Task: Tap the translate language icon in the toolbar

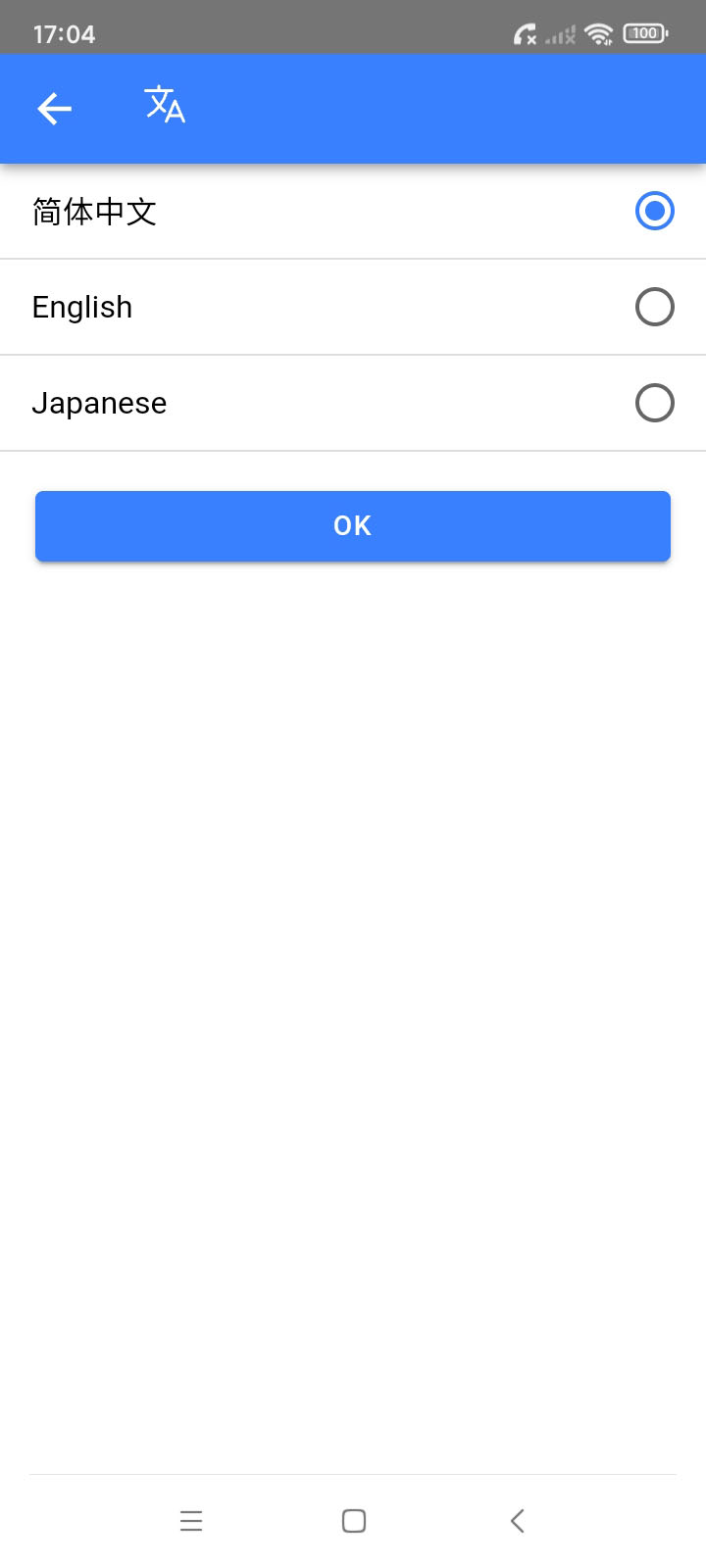Action: click(x=165, y=106)
